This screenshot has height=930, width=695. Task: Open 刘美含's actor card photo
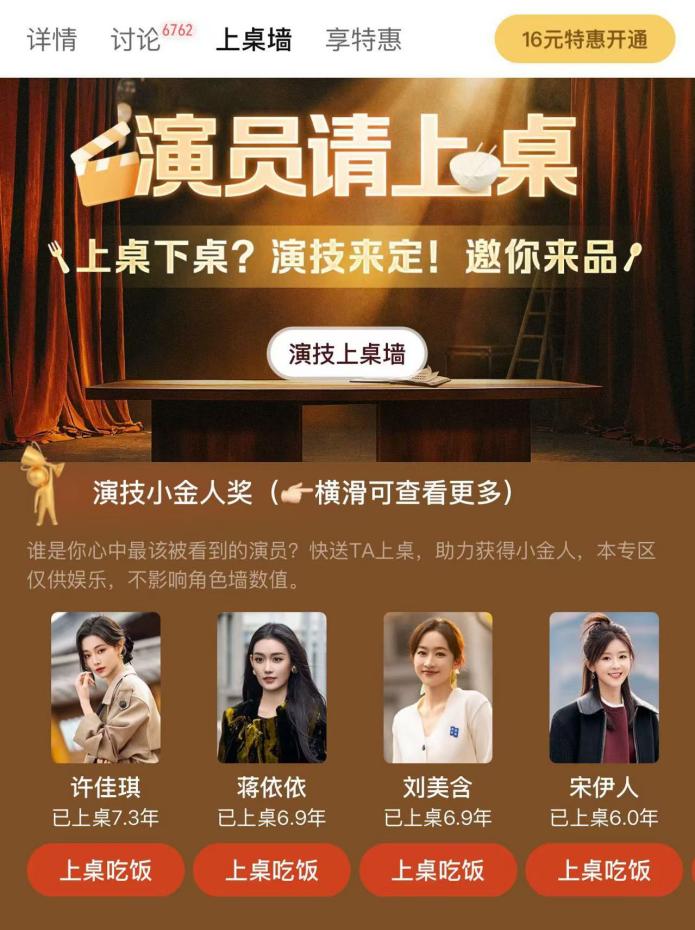[437, 688]
